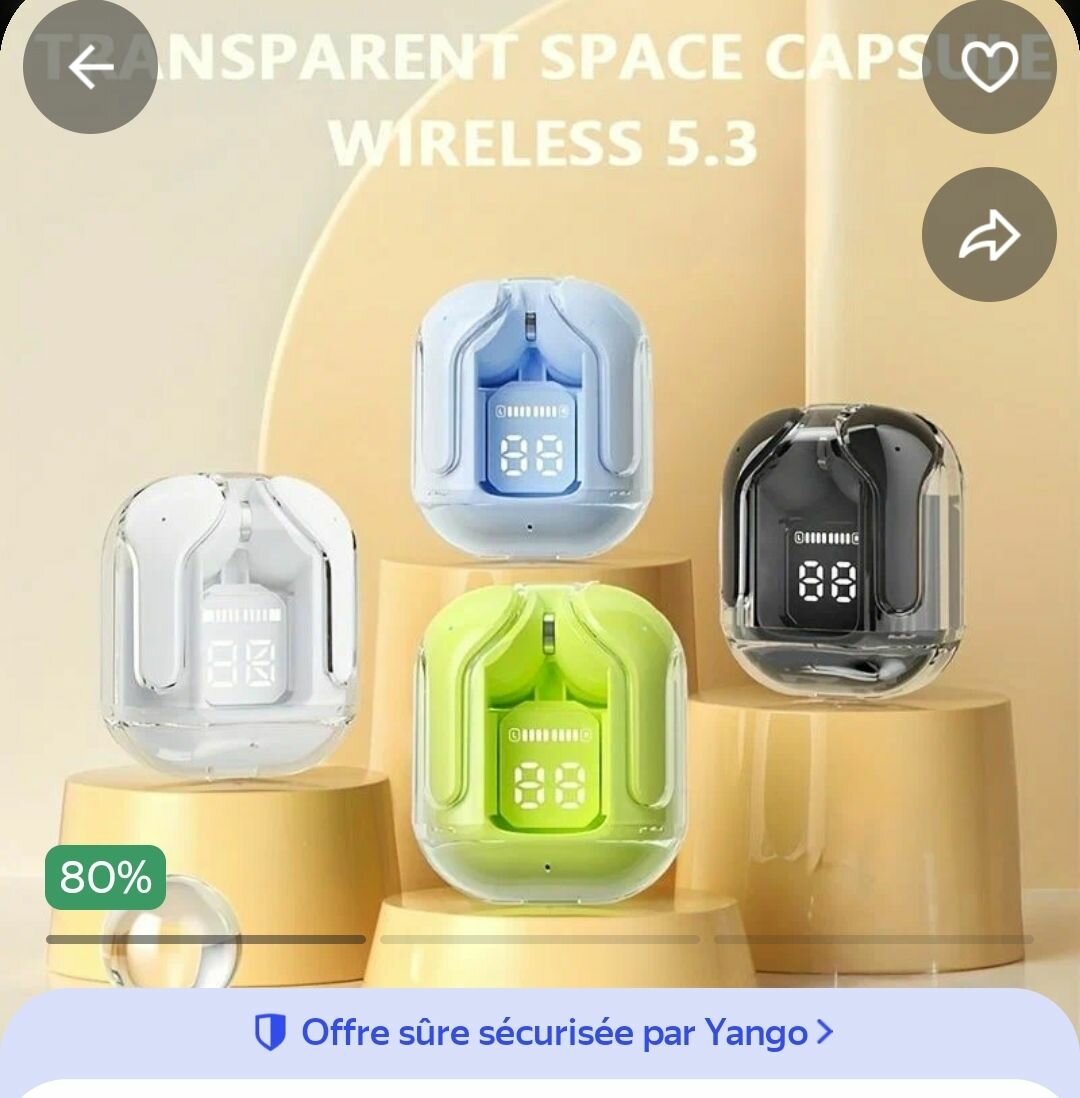Add product to favorites with heart
Viewport: 1080px width, 1098px height.
[988, 67]
